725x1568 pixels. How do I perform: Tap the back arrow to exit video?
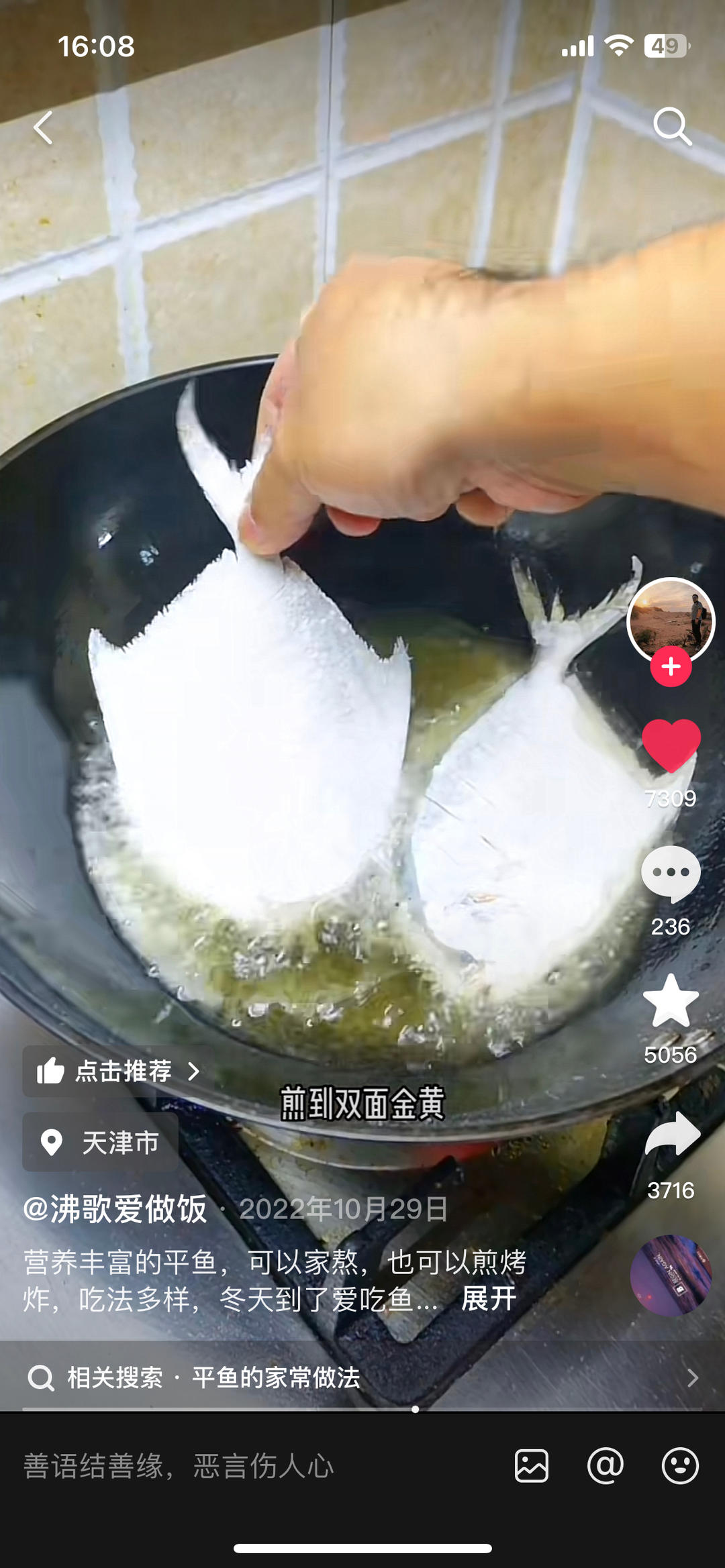point(44,129)
